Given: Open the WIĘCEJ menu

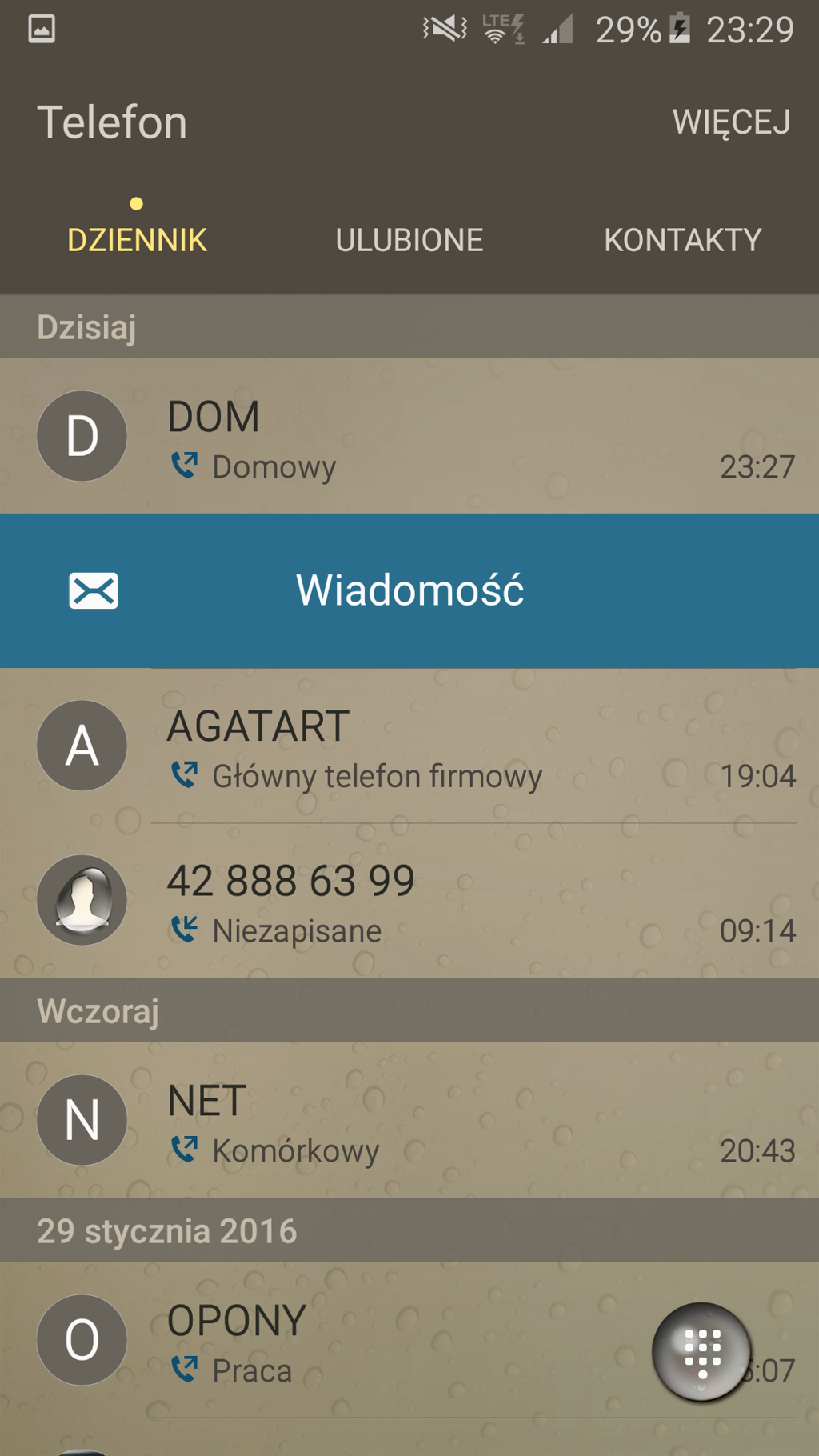Looking at the screenshot, I should point(731,122).
